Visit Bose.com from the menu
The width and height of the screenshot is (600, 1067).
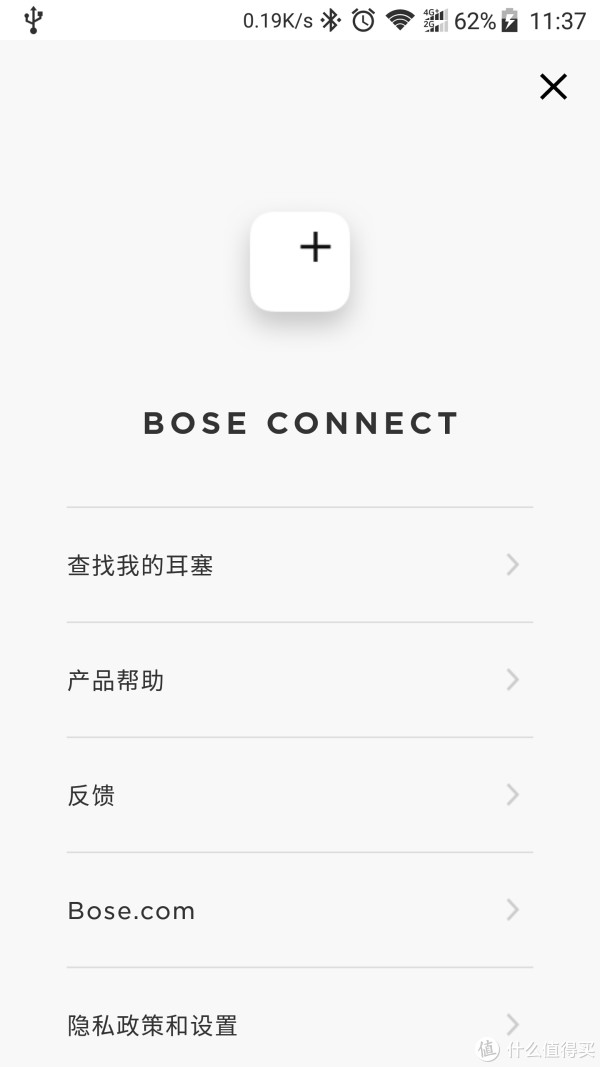299,911
